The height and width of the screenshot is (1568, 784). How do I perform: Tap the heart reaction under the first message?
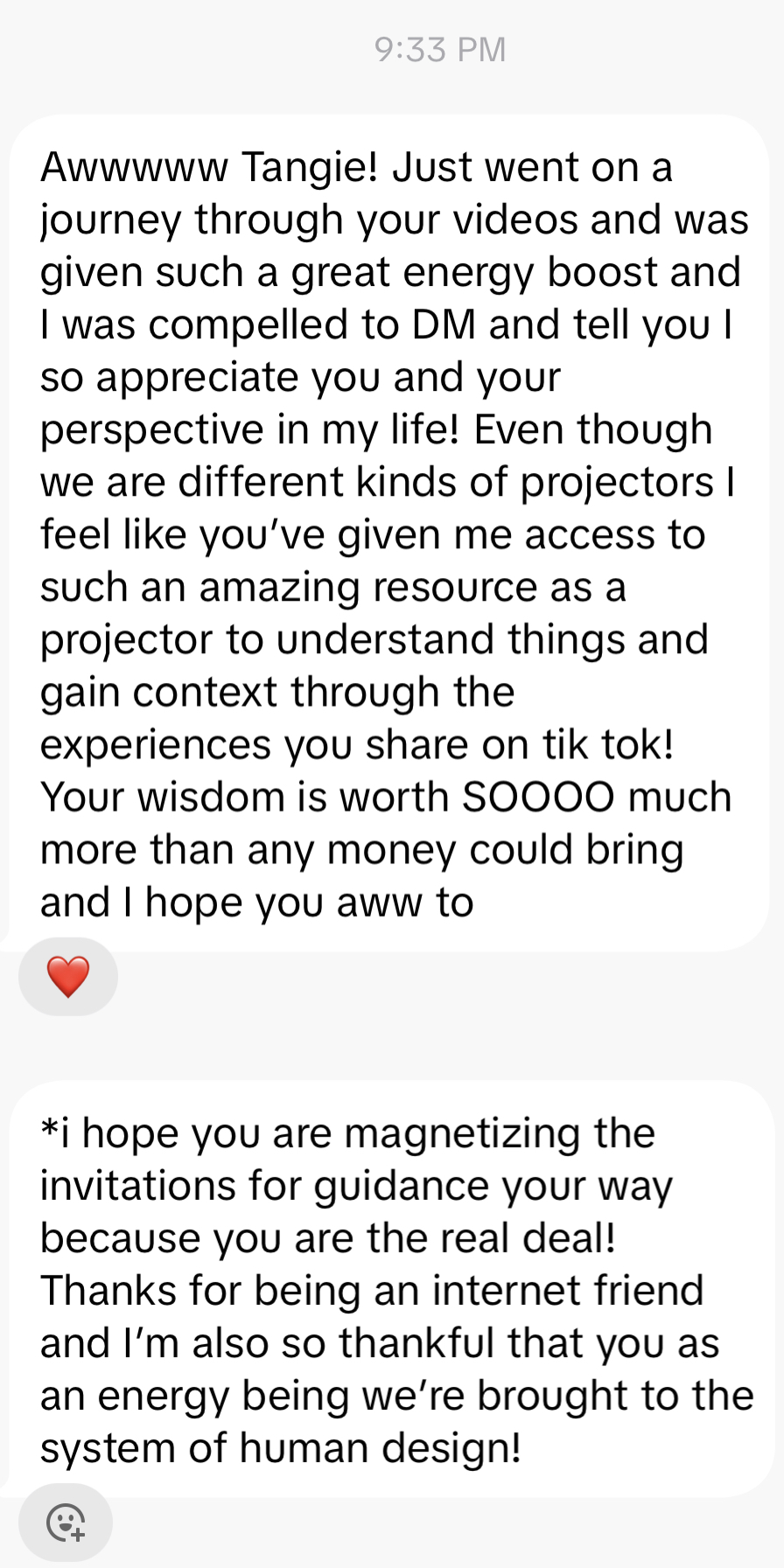(67, 977)
